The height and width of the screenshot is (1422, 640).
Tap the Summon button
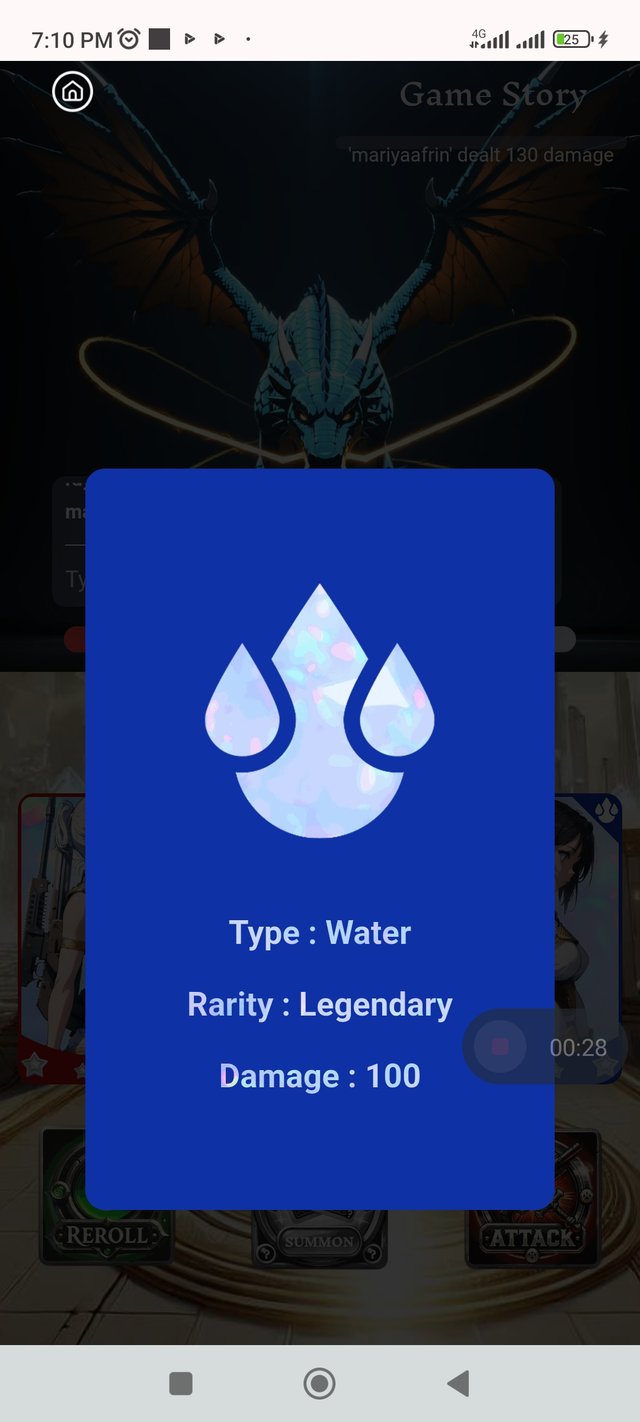click(x=319, y=1238)
